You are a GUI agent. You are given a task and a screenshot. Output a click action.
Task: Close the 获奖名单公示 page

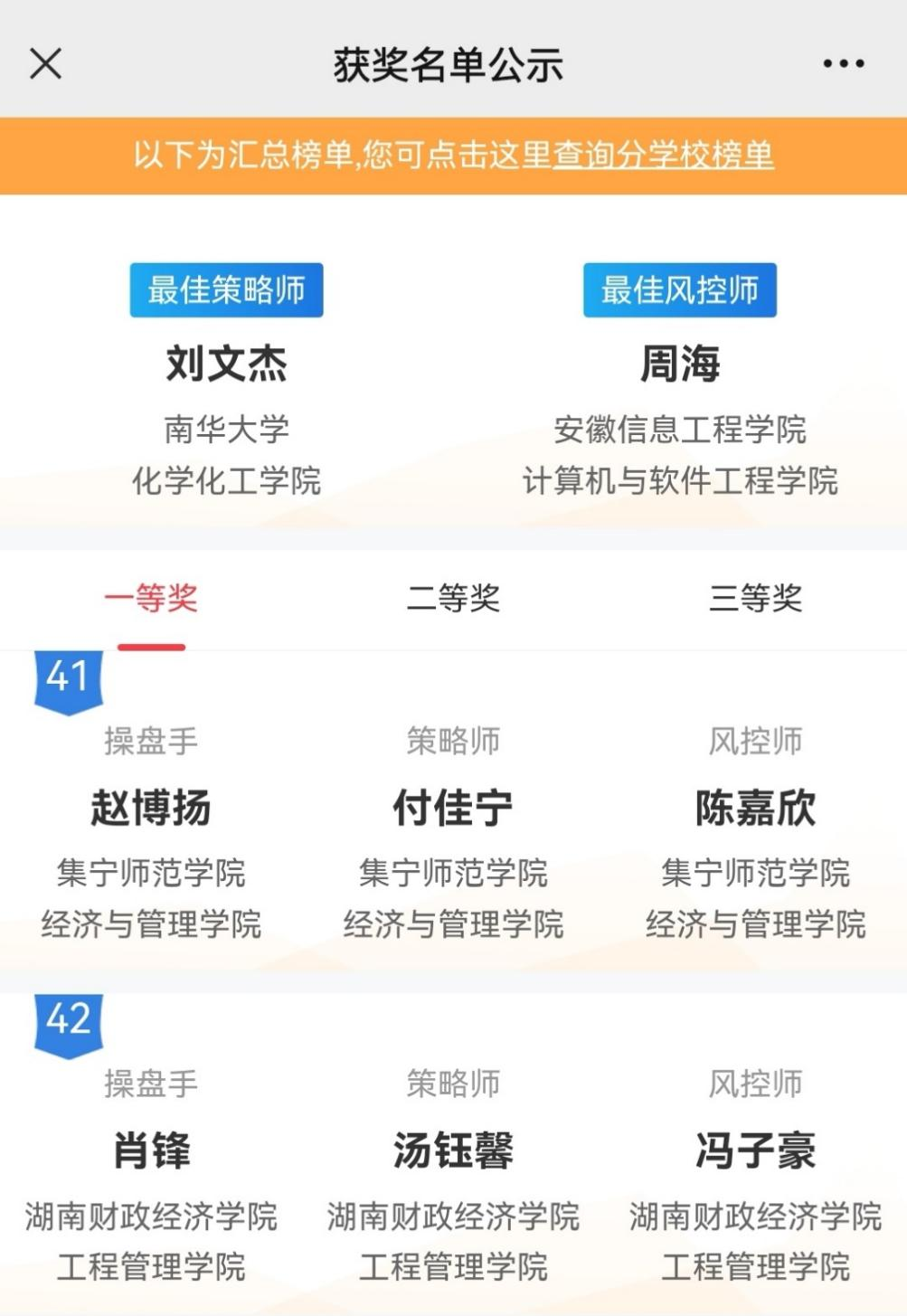pos(45,64)
